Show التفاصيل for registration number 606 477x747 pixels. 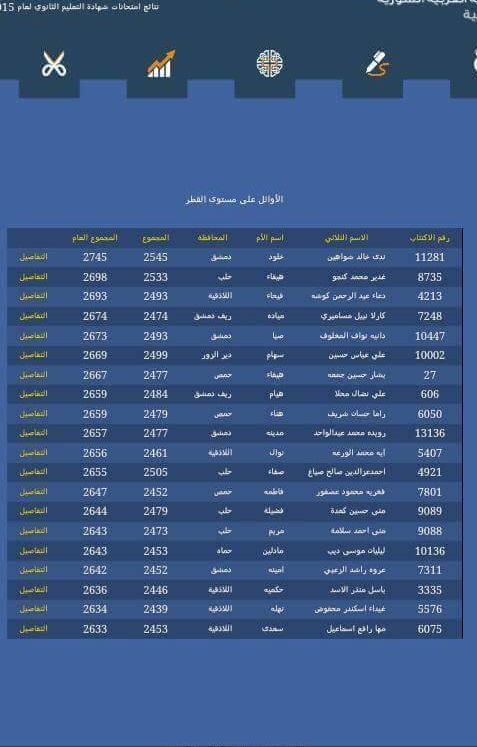tap(33, 394)
